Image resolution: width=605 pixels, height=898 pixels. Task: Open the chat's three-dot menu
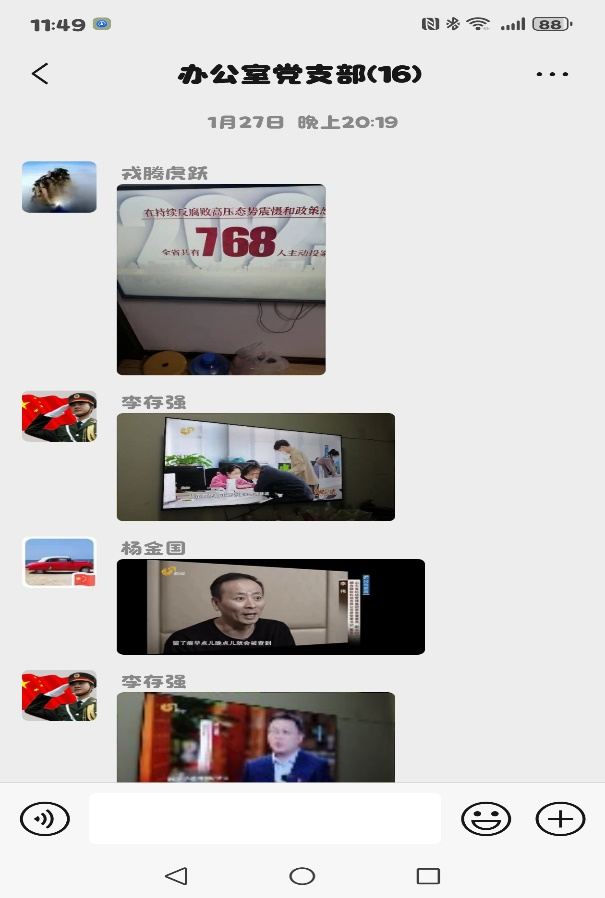[552, 74]
